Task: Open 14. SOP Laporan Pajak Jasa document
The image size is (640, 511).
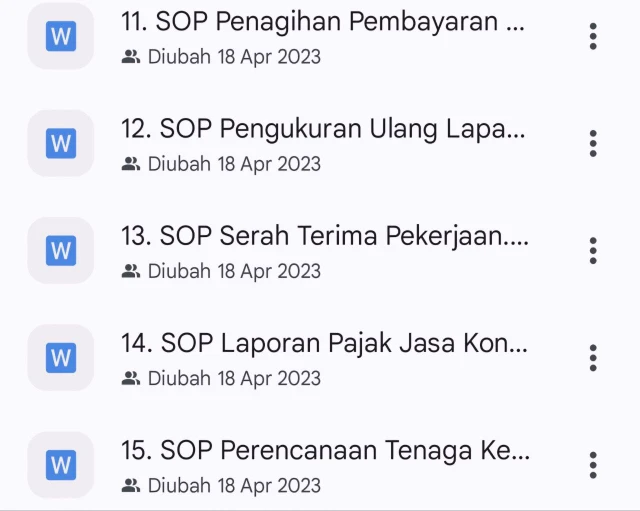Action: 324,344
